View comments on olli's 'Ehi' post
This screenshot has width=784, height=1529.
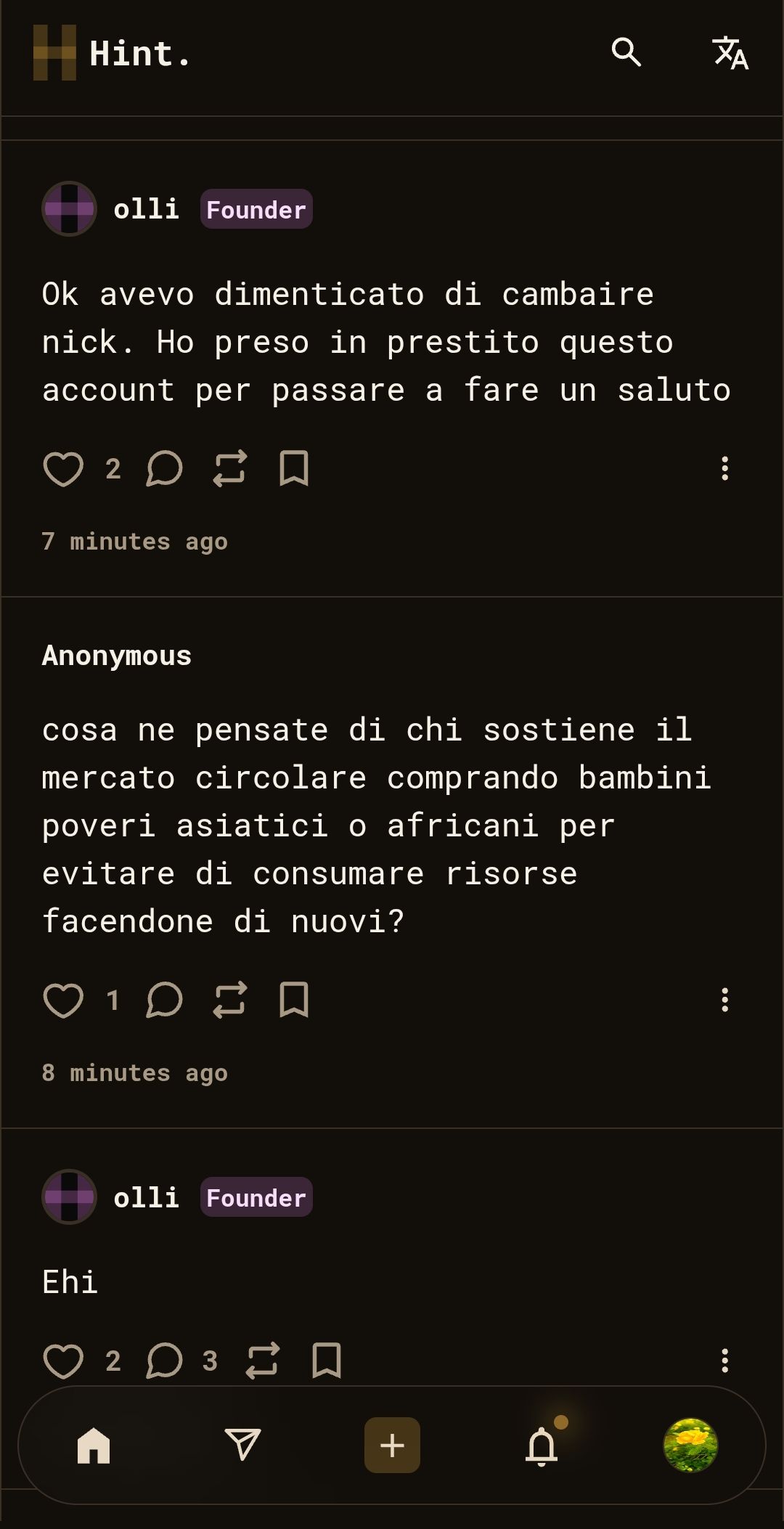[164, 1361]
